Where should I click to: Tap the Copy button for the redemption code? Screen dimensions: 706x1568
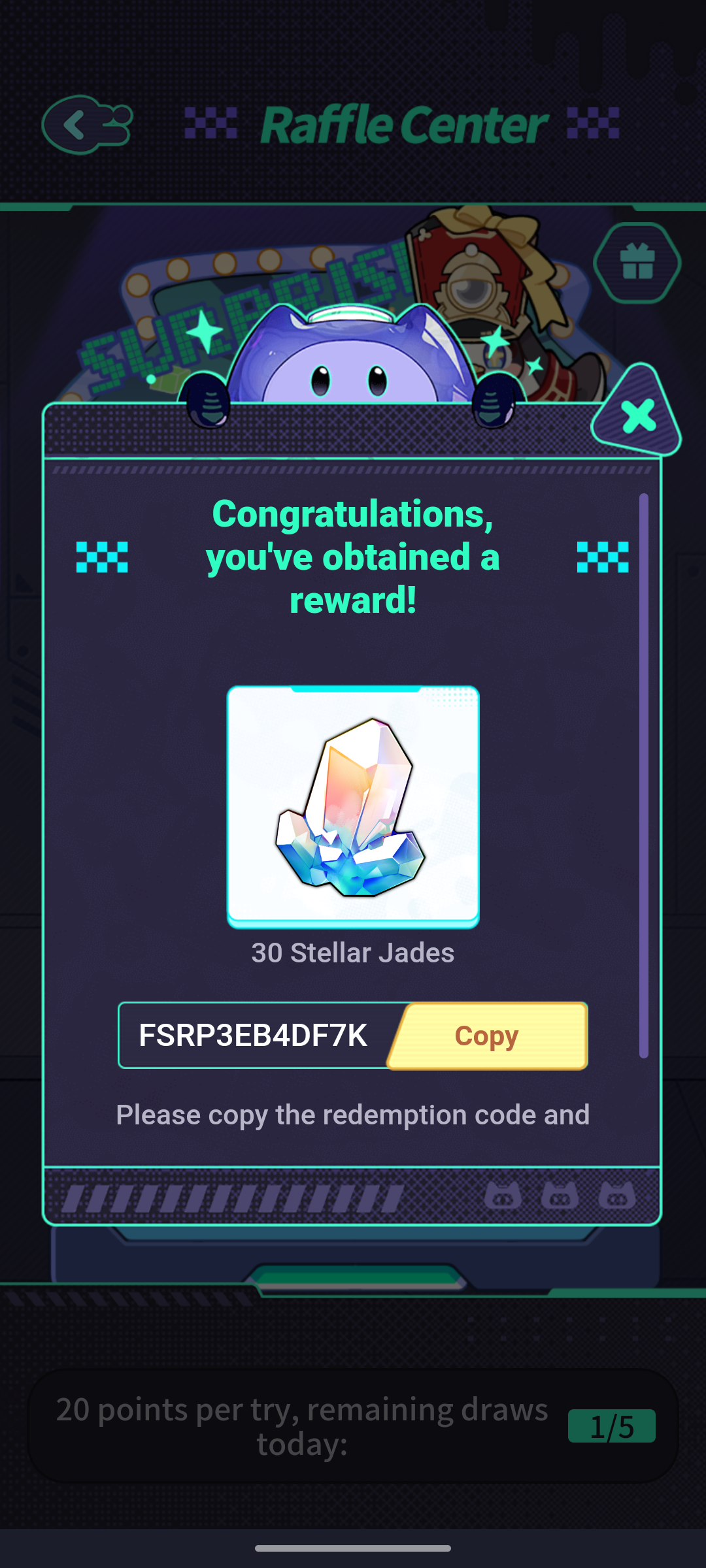click(487, 1036)
